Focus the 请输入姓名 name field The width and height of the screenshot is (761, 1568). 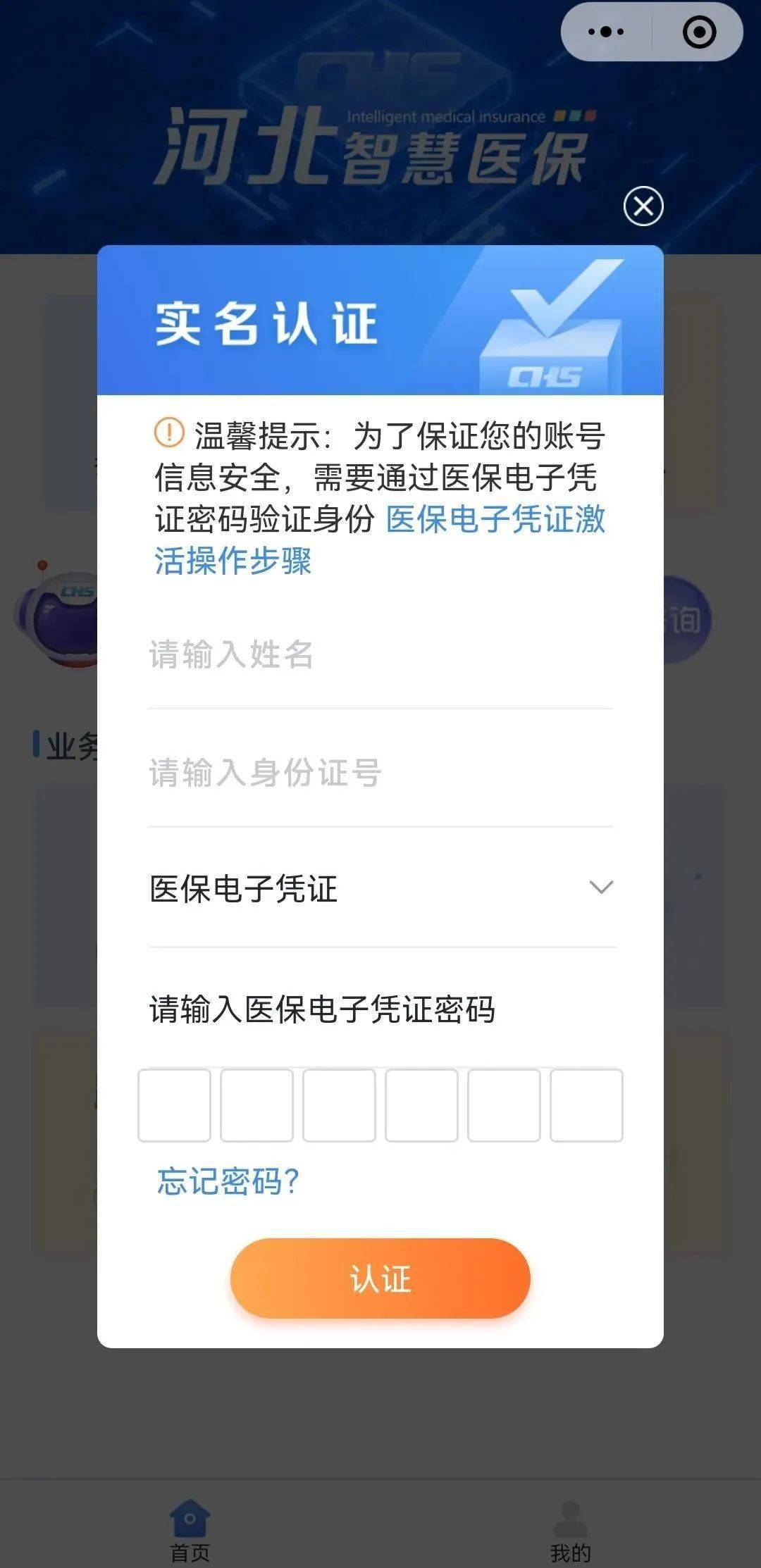380,654
